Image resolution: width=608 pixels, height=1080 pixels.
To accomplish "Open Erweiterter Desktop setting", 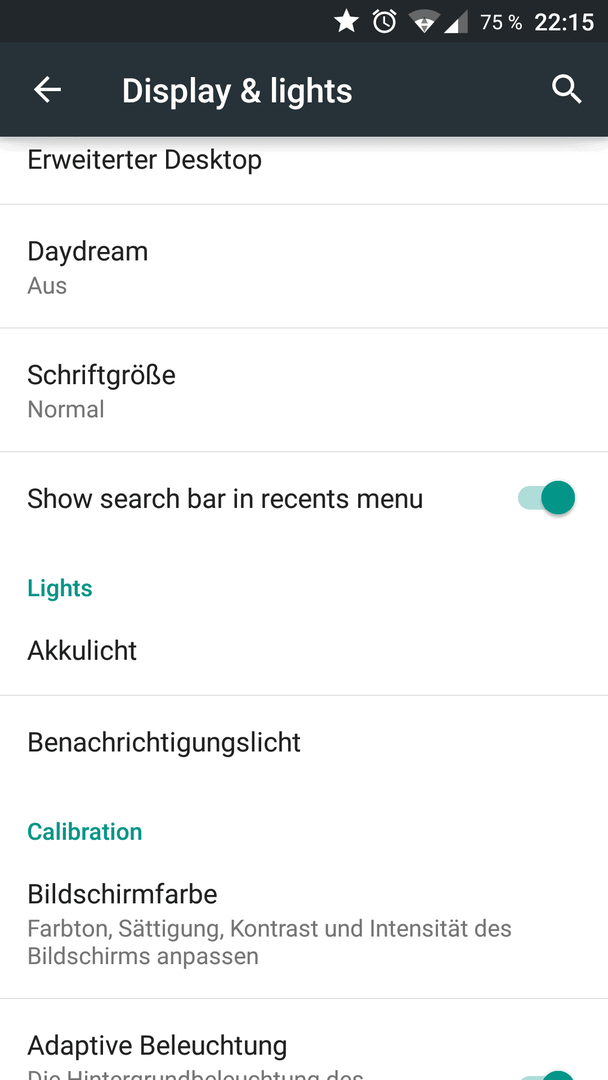I will pyautogui.click(x=304, y=170).
